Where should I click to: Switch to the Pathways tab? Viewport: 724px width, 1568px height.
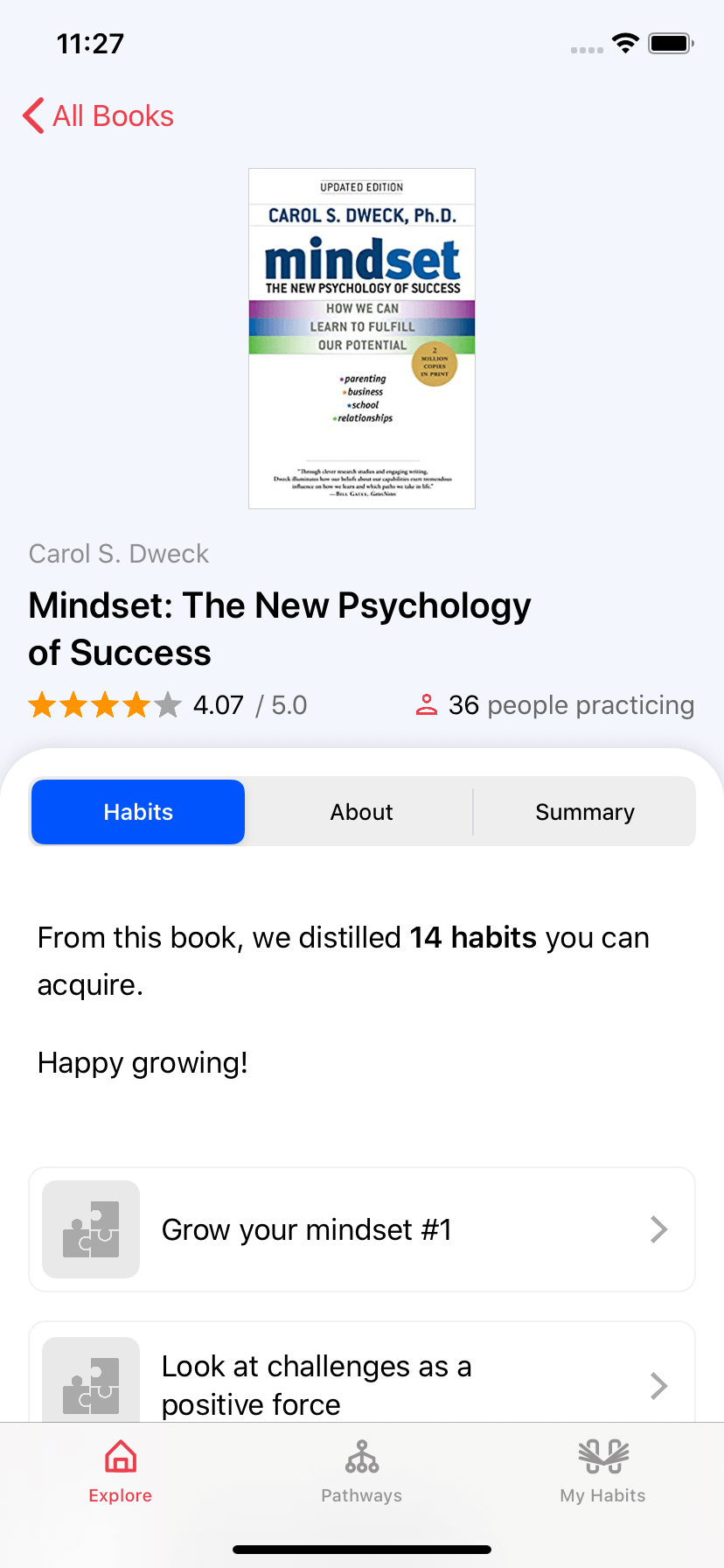tap(362, 1472)
